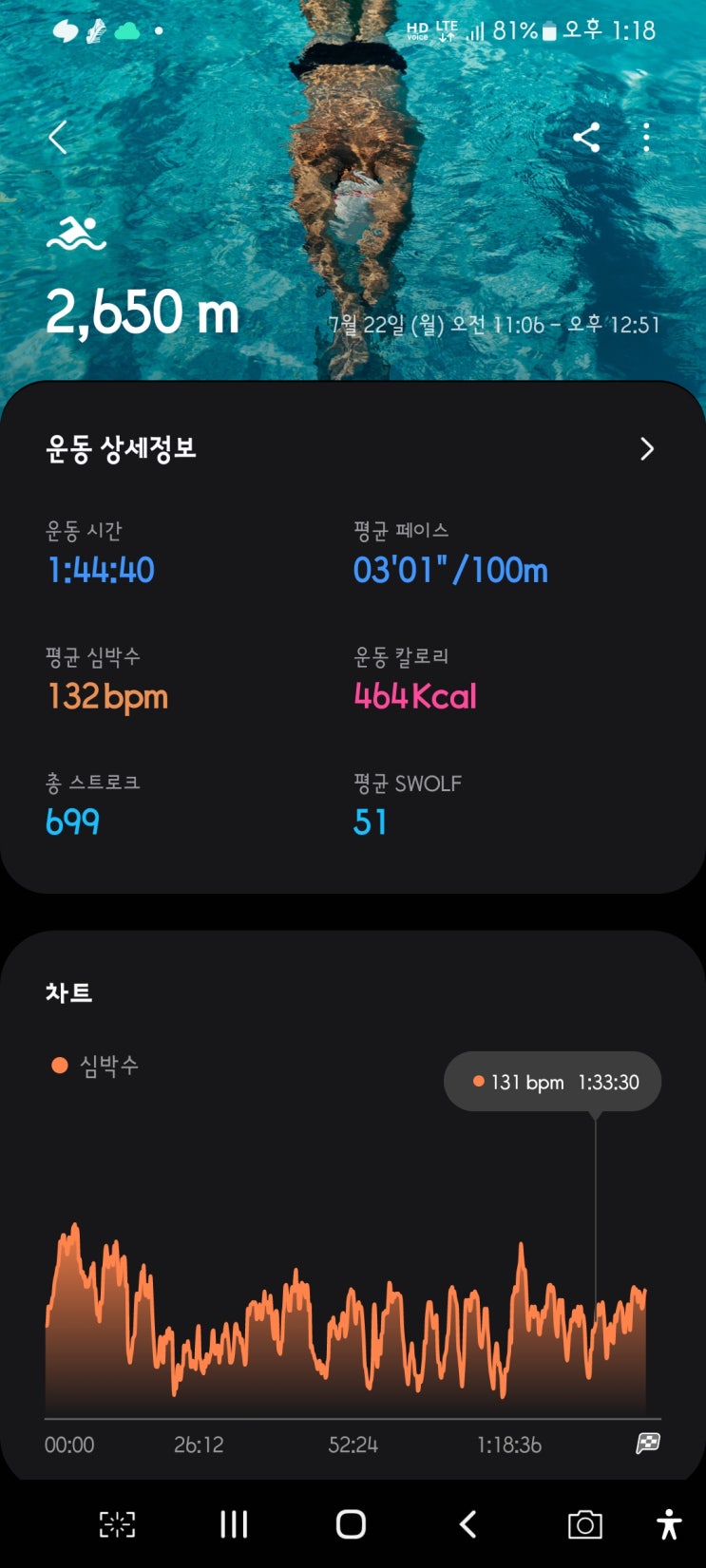This screenshot has height=1568, width=706.
Task: Open recent apps from navigation bar
Action: pos(234,1524)
